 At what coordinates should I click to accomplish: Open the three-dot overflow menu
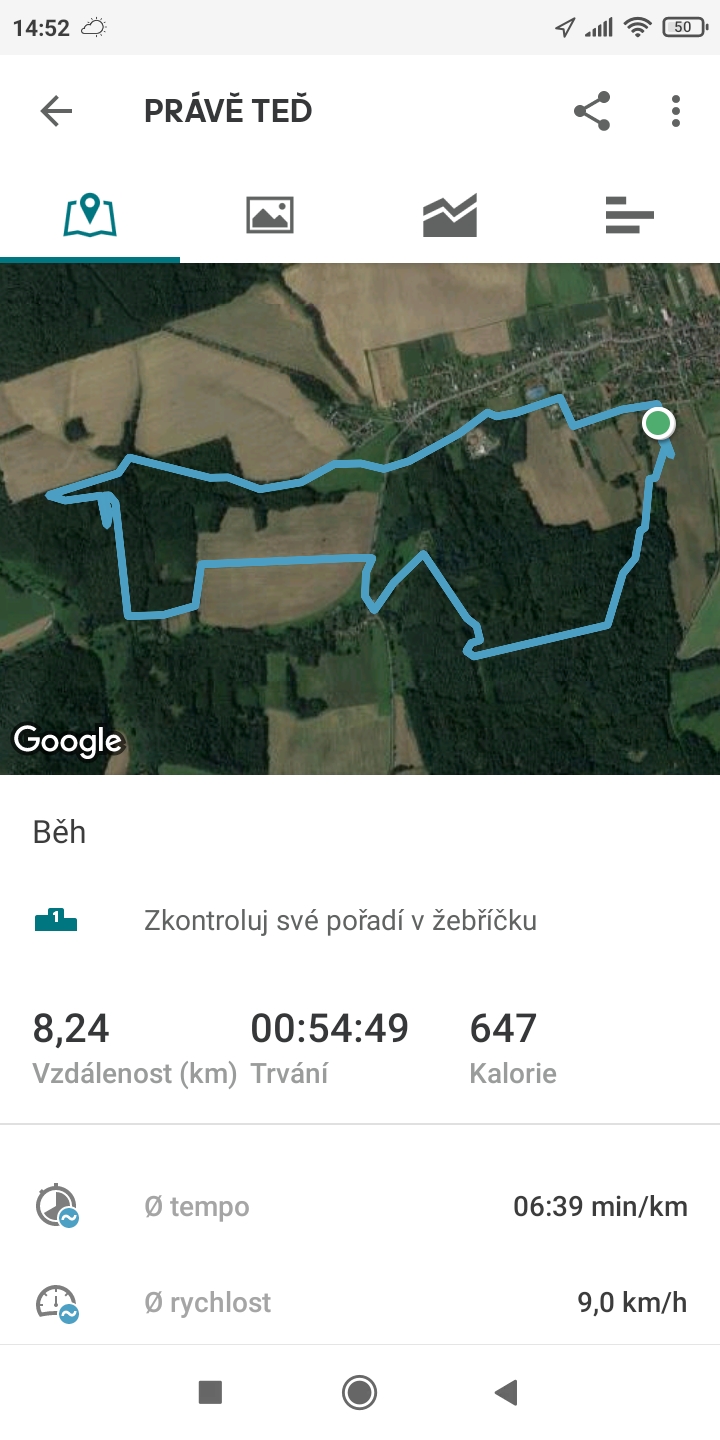tap(676, 111)
